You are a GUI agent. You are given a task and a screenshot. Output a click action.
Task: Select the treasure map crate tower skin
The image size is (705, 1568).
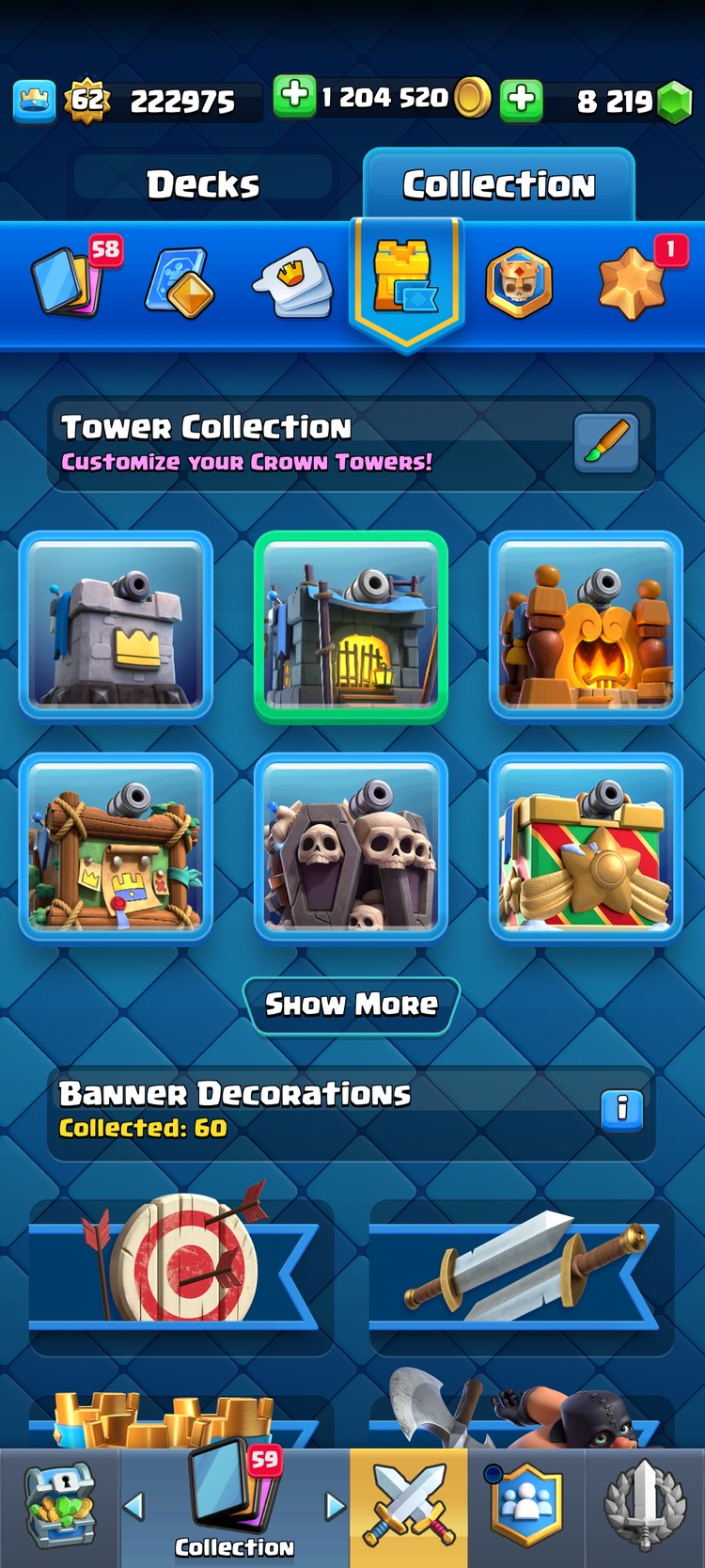click(x=116, y=847)
